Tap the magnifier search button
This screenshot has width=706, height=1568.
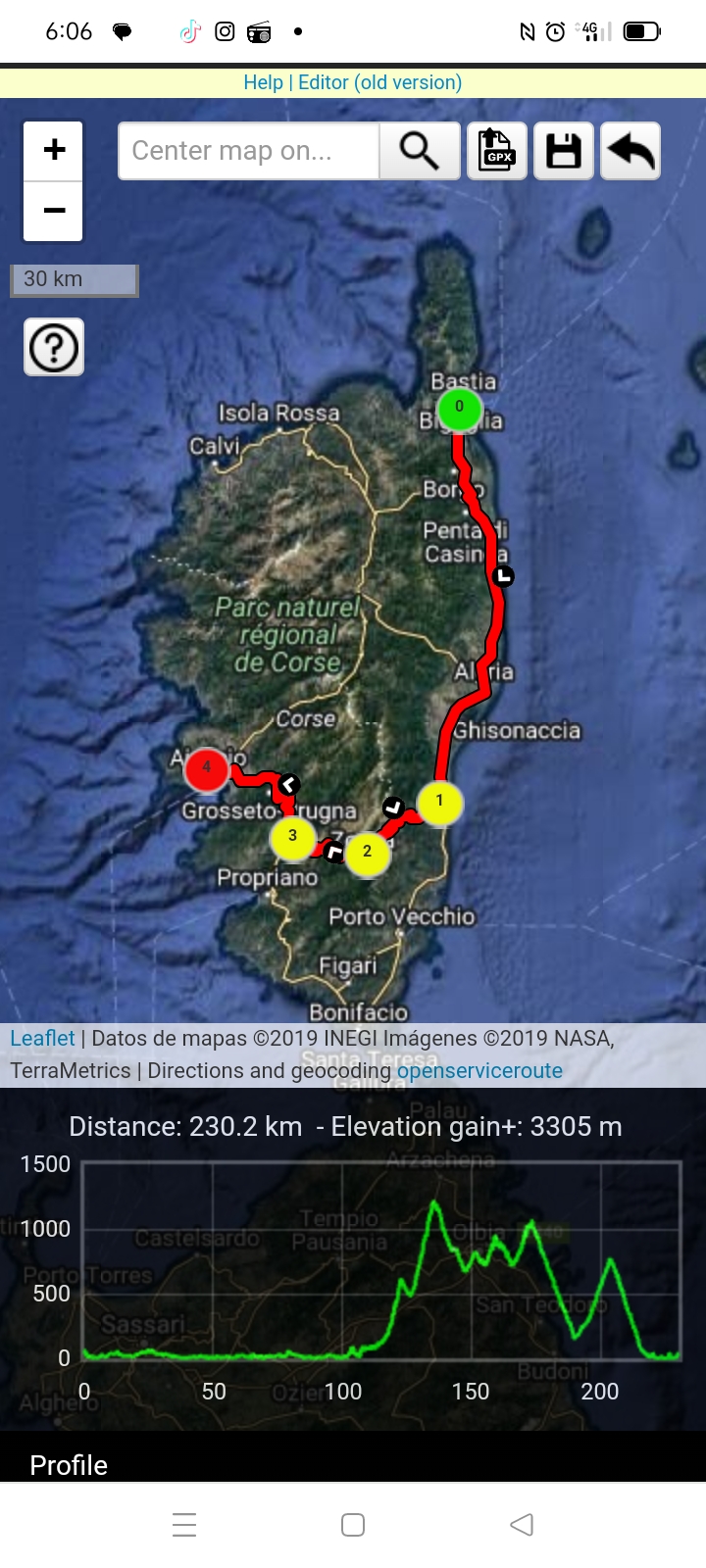[420, 151]
